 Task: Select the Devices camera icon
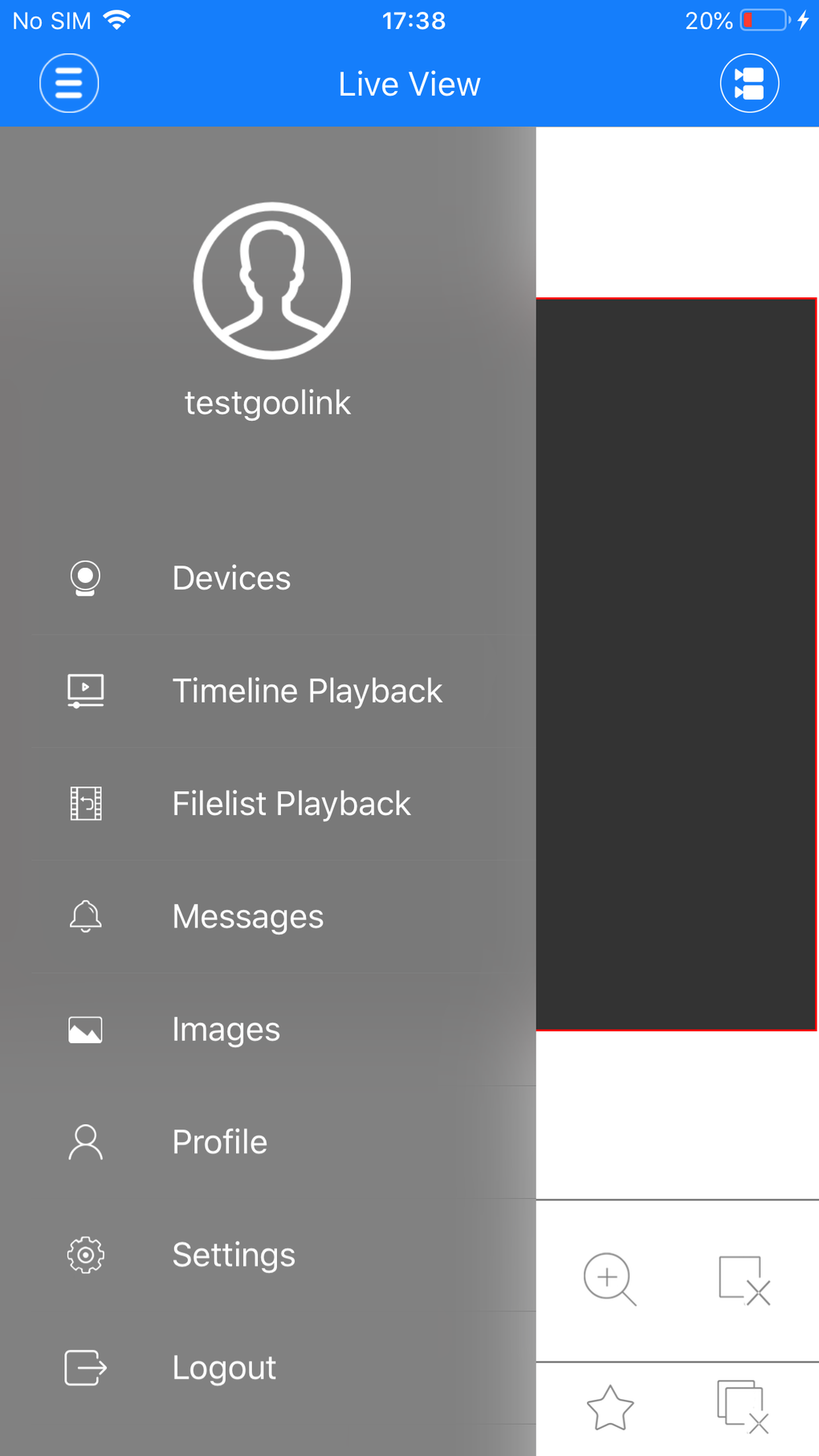point(84,577)
